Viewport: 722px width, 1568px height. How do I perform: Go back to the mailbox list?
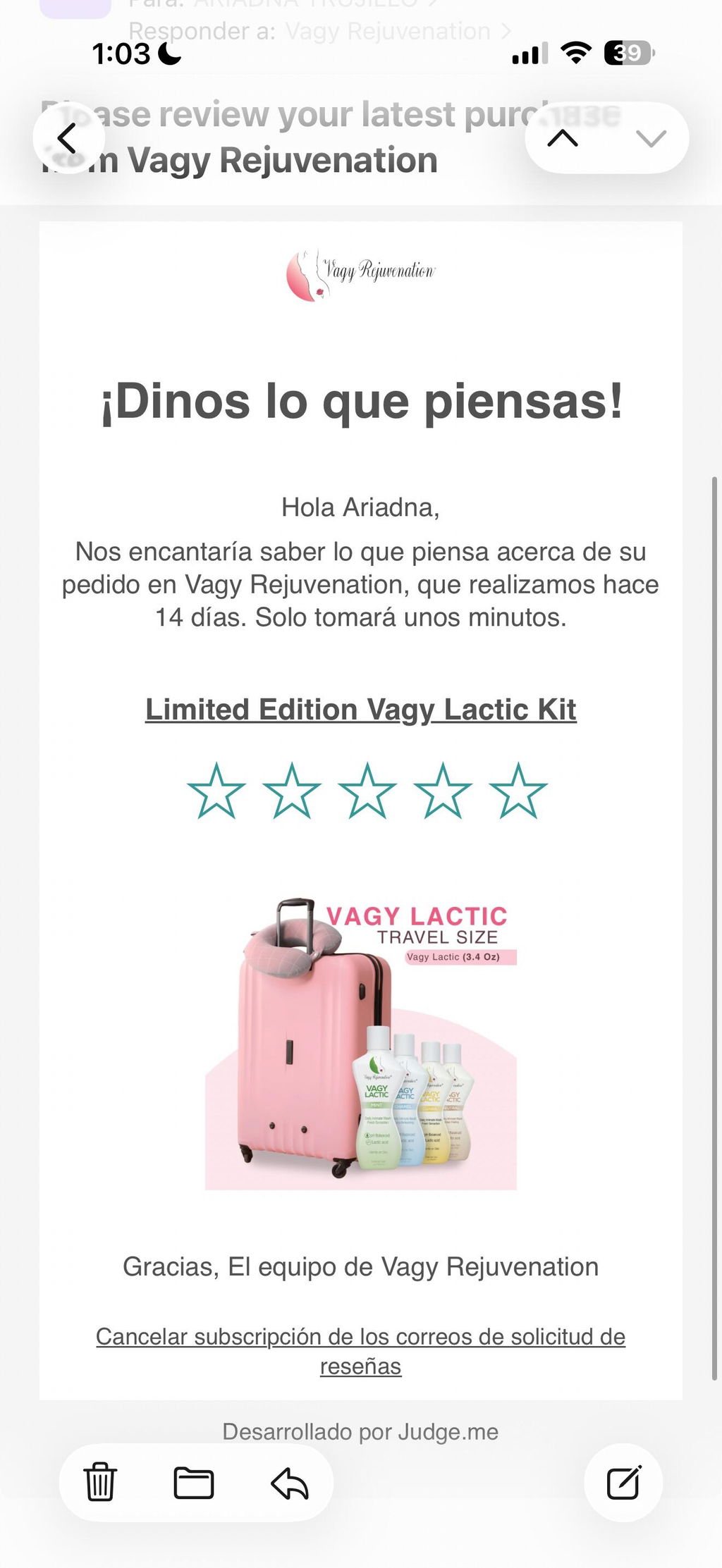click(x=68, y=138)
